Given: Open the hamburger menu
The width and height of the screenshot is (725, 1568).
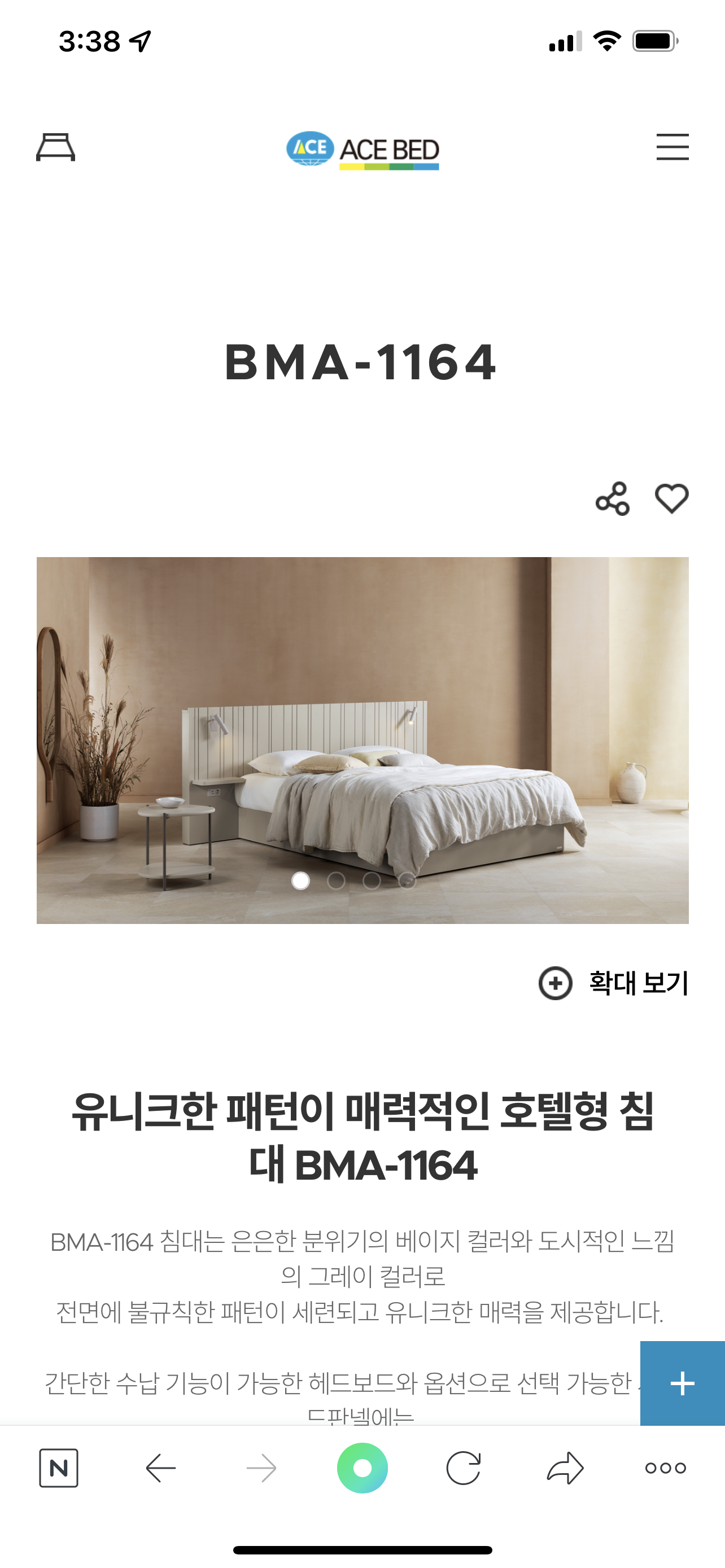Looking at the screenshot, I should click(672, 147).
